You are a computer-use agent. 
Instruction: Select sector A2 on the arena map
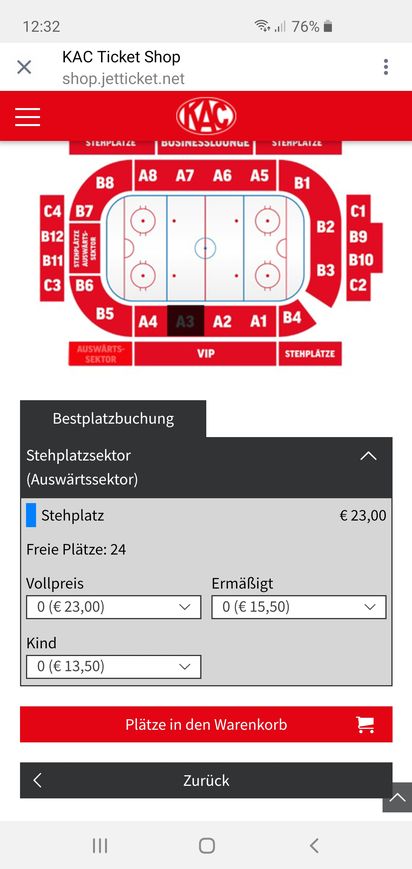click(x=222, y=321)
